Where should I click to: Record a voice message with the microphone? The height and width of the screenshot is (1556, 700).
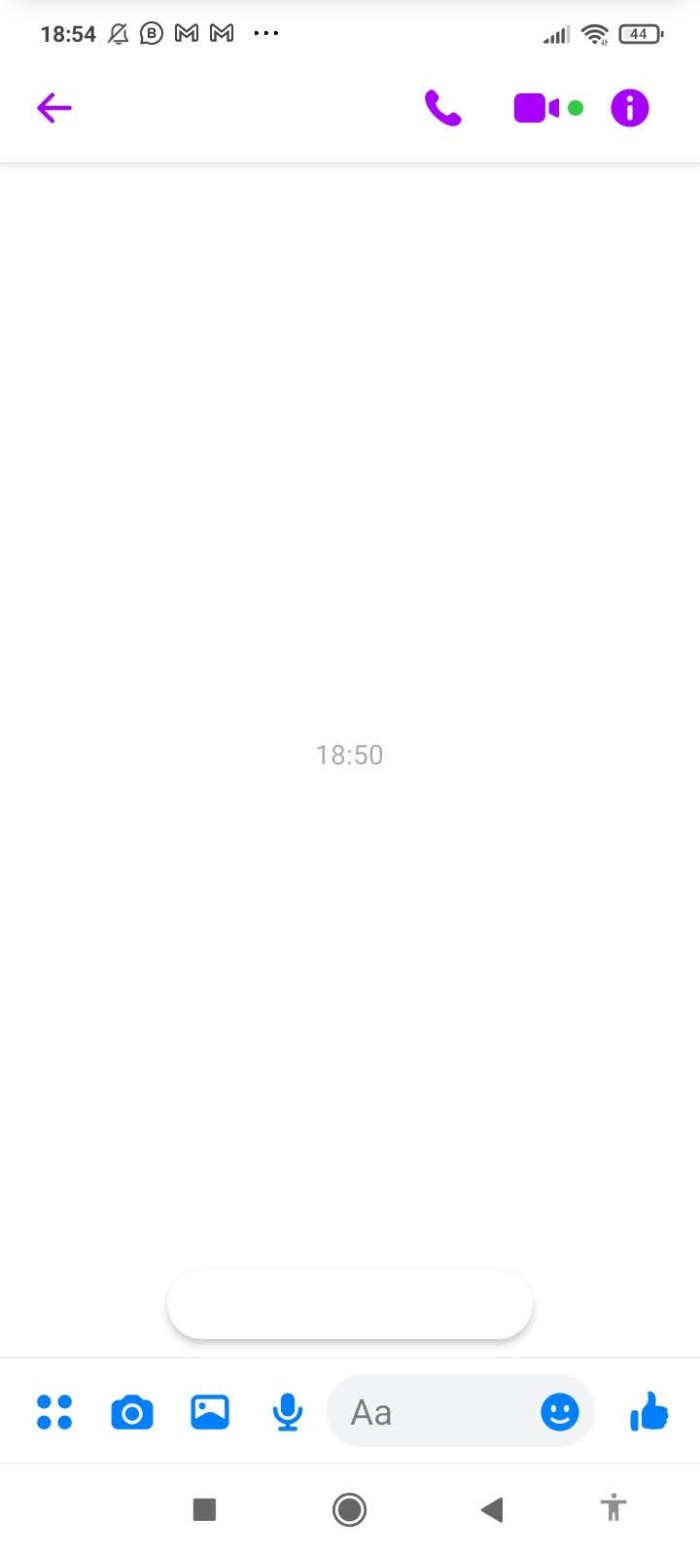pos(288,1412)
